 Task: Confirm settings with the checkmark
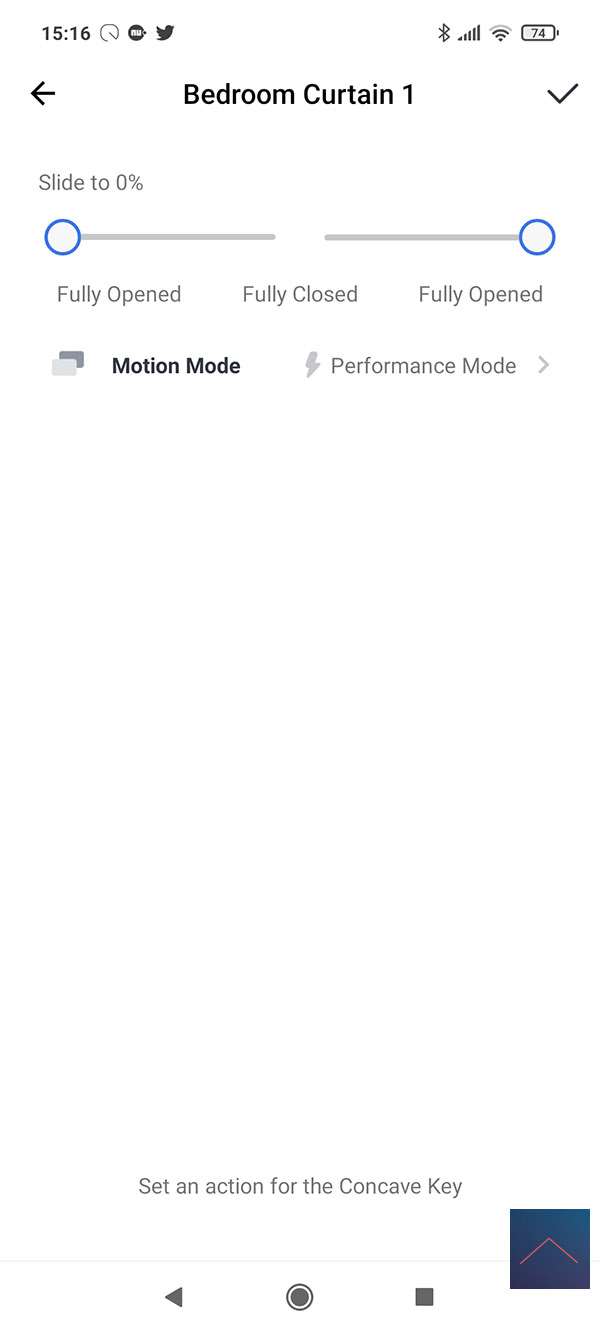coord(563,94)
